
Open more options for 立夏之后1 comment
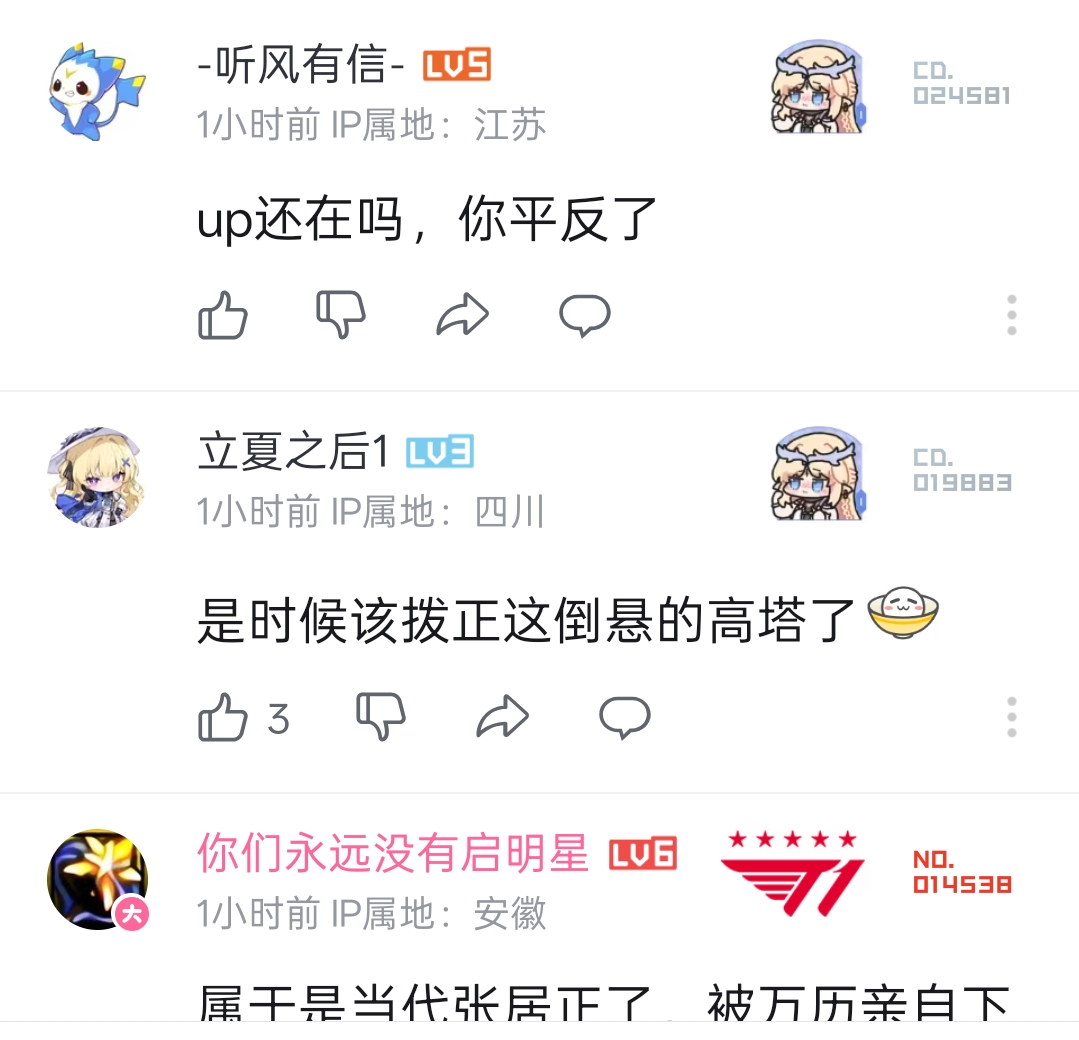click(1011, 717)
